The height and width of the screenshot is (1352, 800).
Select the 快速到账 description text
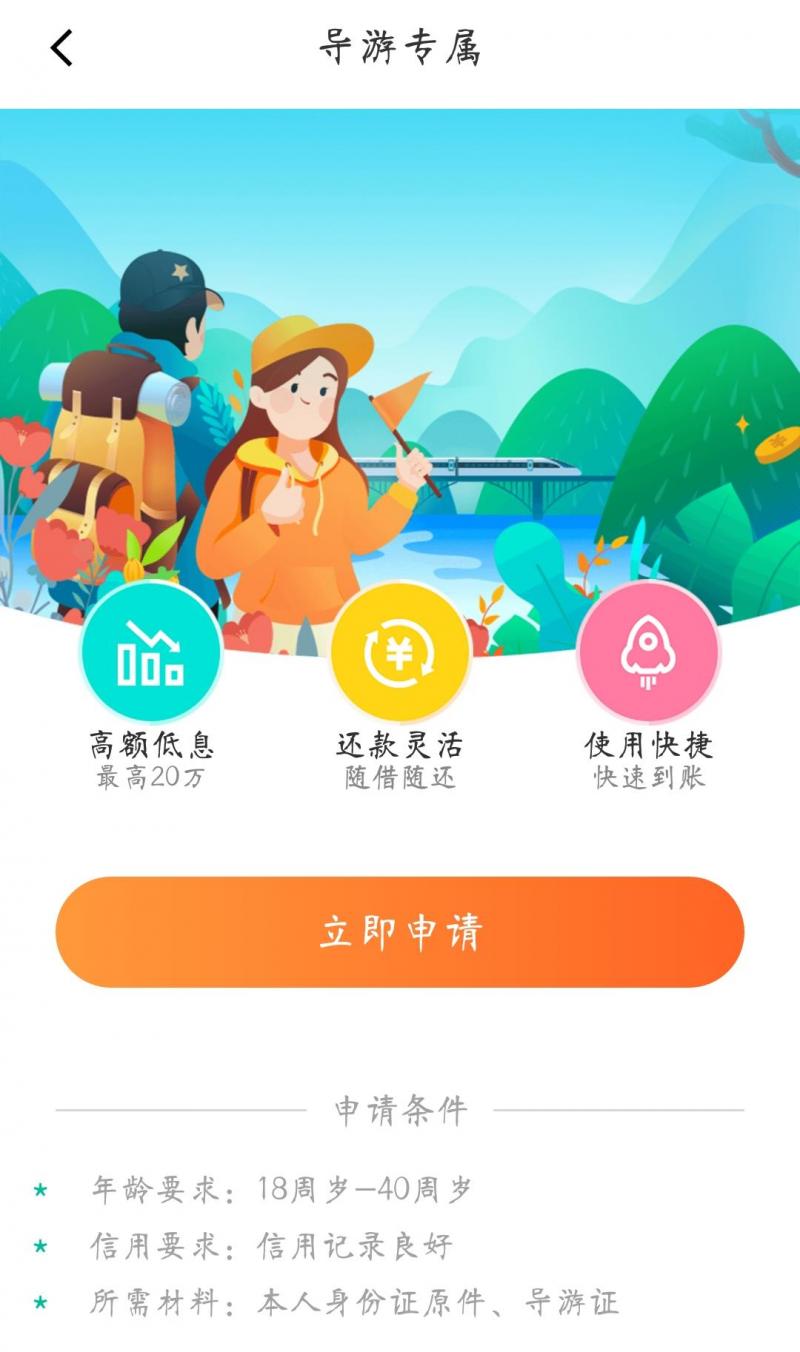point(649,778)
